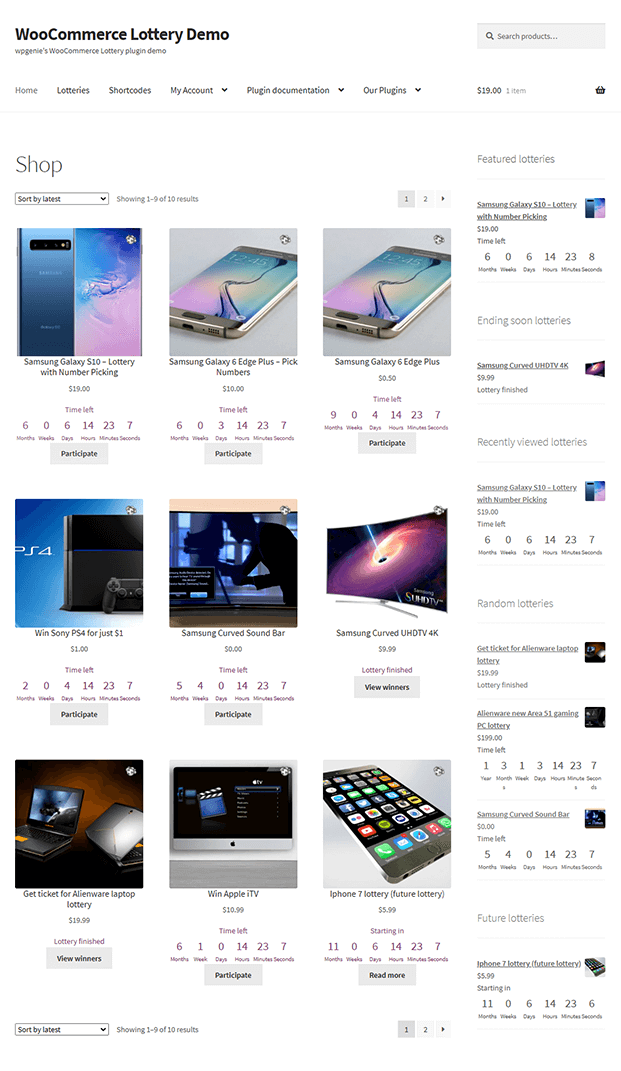The height and width of the screenshot is (1071, 621).
Task: Read more about Iphone 7 lottery
Action: (x=387, y=975)
